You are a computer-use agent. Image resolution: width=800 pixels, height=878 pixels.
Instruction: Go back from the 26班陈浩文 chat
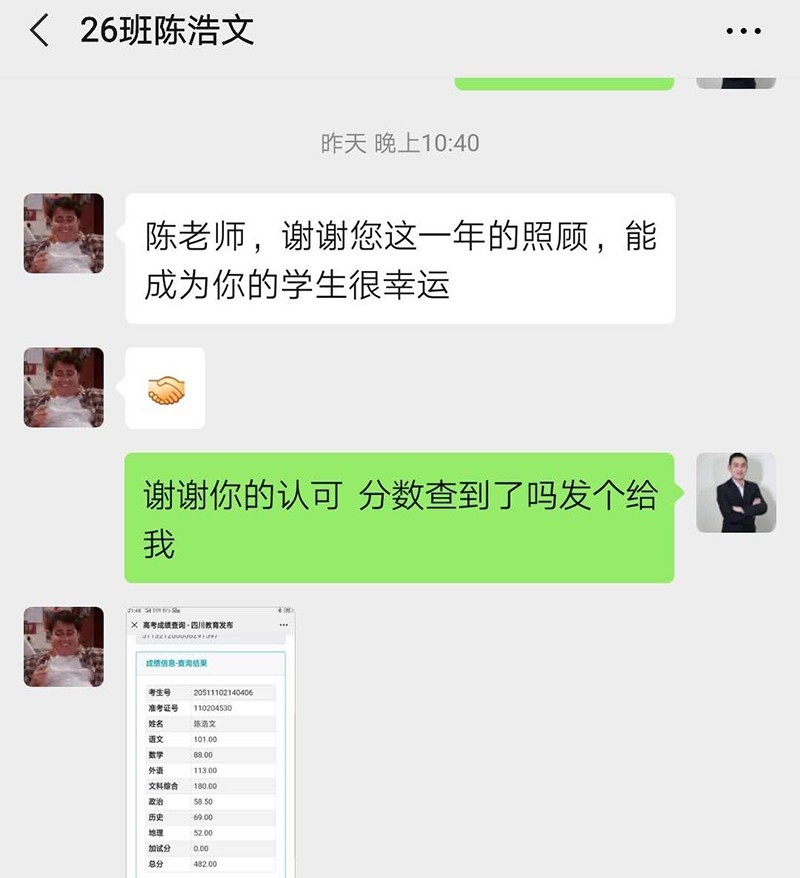coord(39,31)
